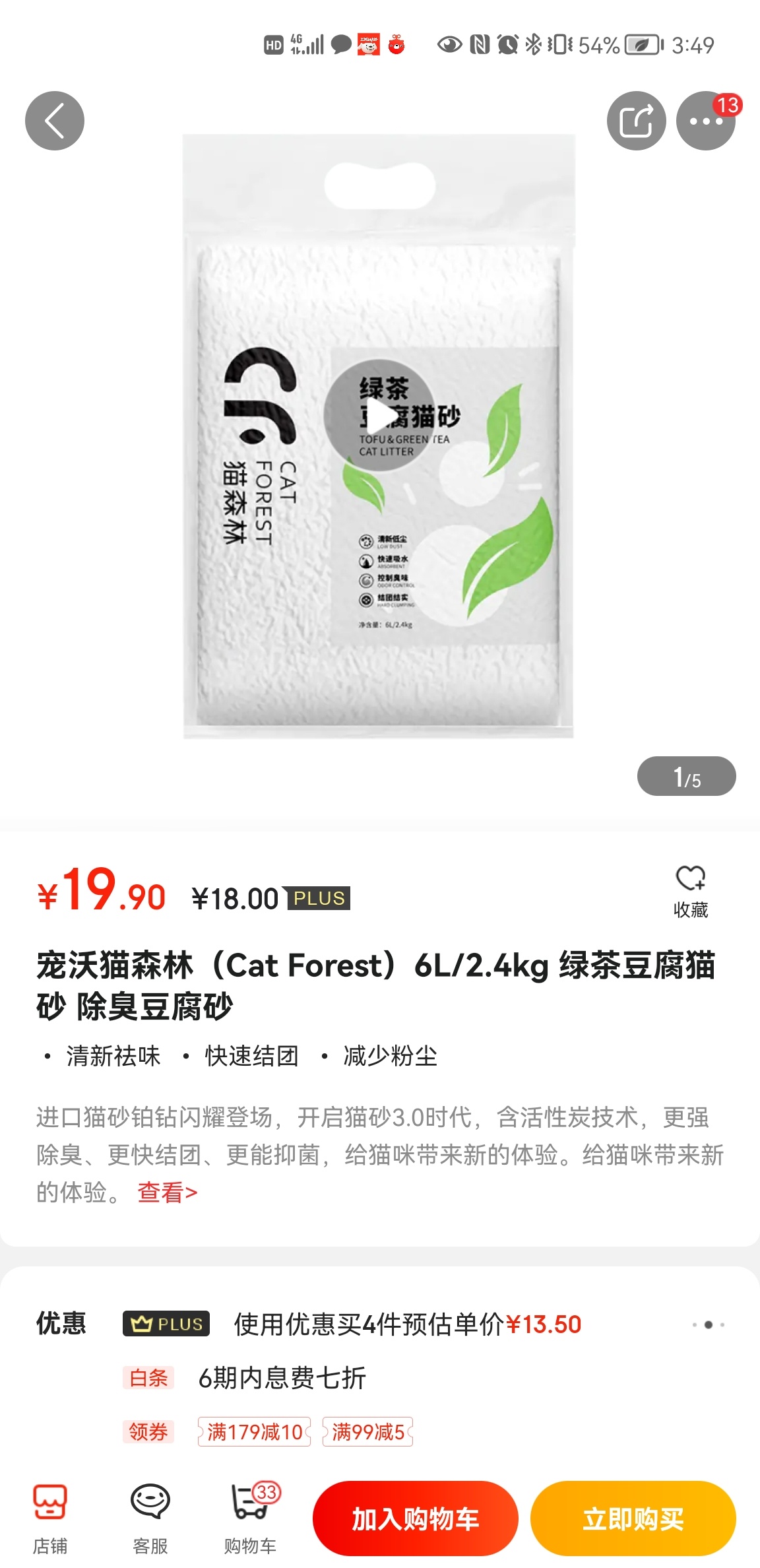Go back to the previous page
The image size is (760, 1568).
55,121
